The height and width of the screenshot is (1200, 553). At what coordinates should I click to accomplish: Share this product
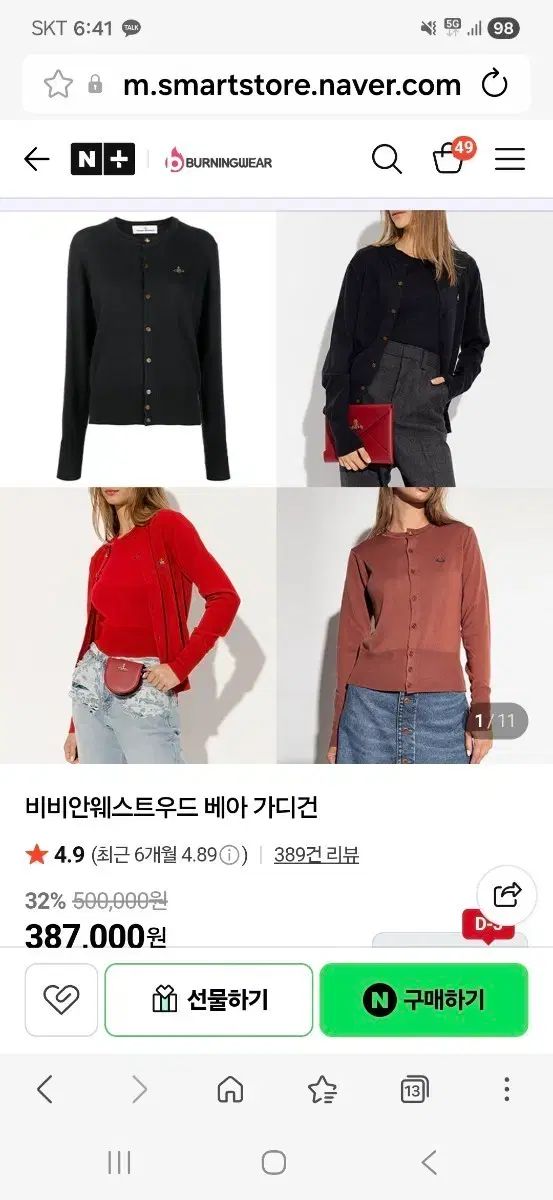click(x=507, y=895)
